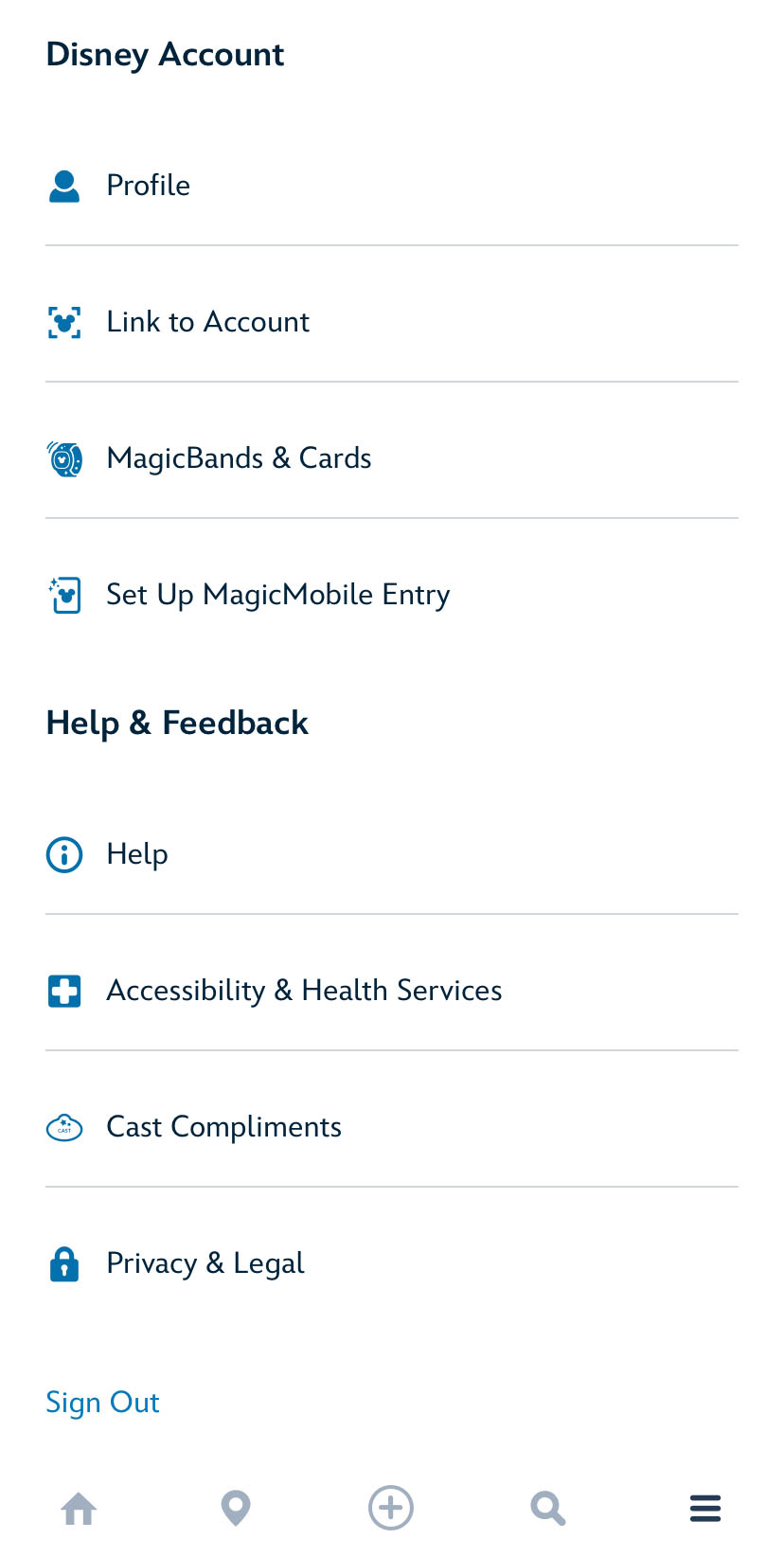Open Accessibility & Health Services
Screen dimensions: 784x1557
[304, 991]
